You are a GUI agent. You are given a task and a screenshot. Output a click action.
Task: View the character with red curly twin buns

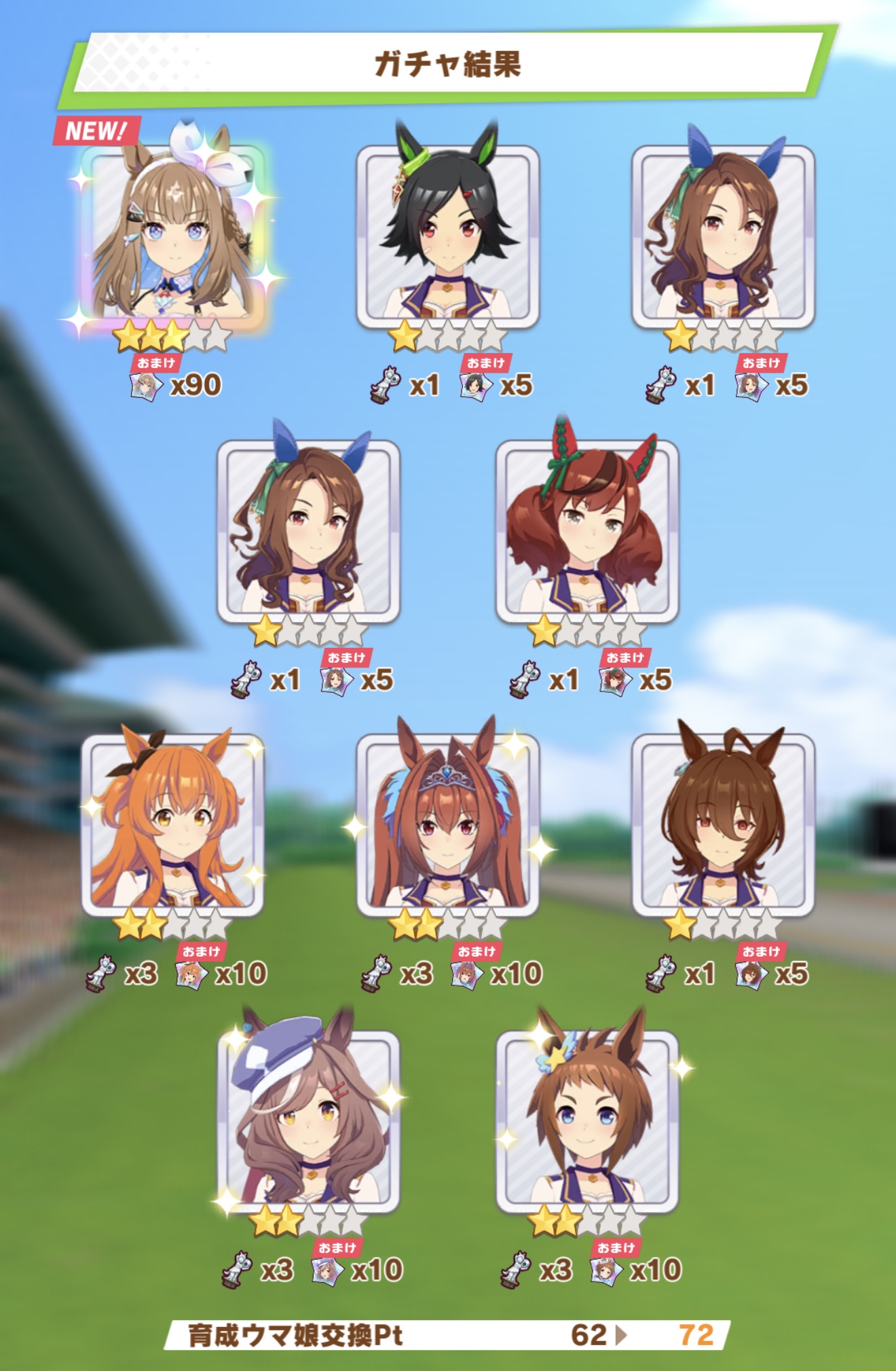tap(587, 531)
